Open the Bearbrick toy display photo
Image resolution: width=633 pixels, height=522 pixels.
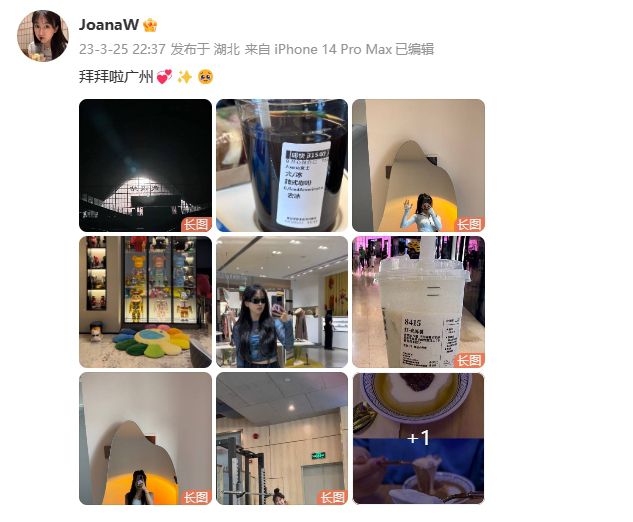145,302
